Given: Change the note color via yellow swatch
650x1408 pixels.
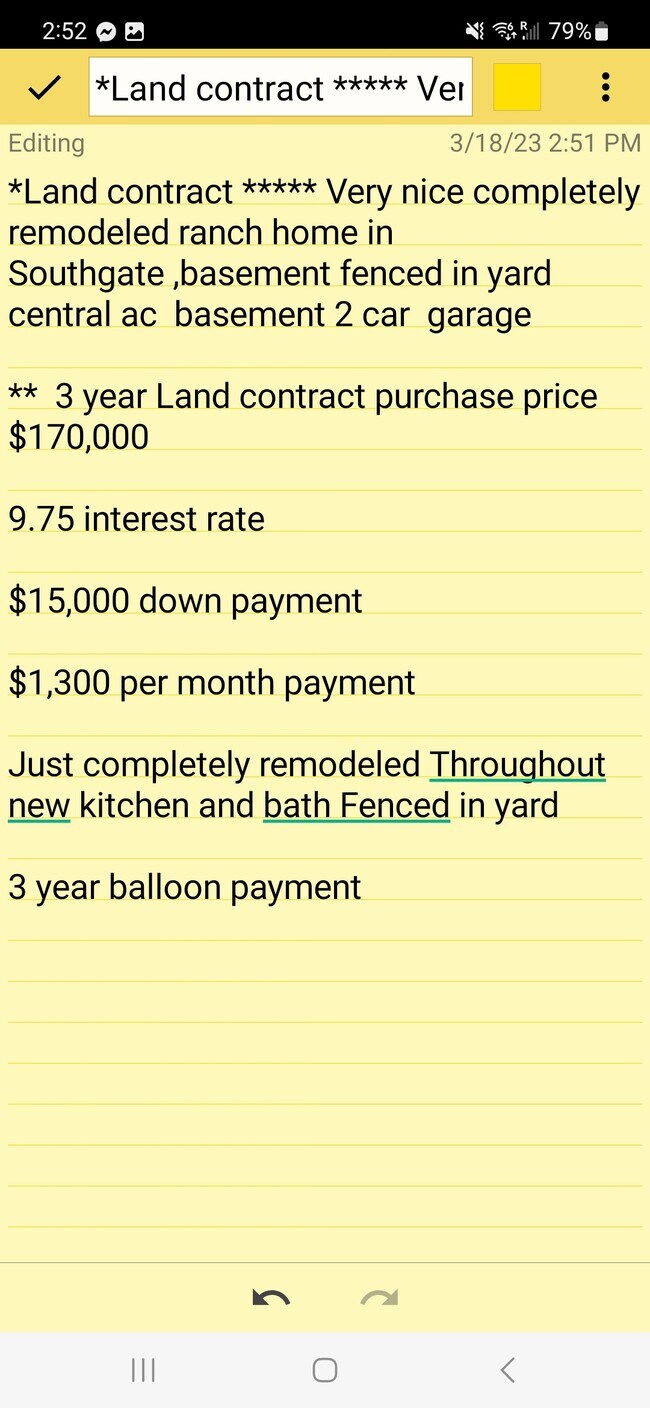Looking at the screenshot, I should click(517, 88).
